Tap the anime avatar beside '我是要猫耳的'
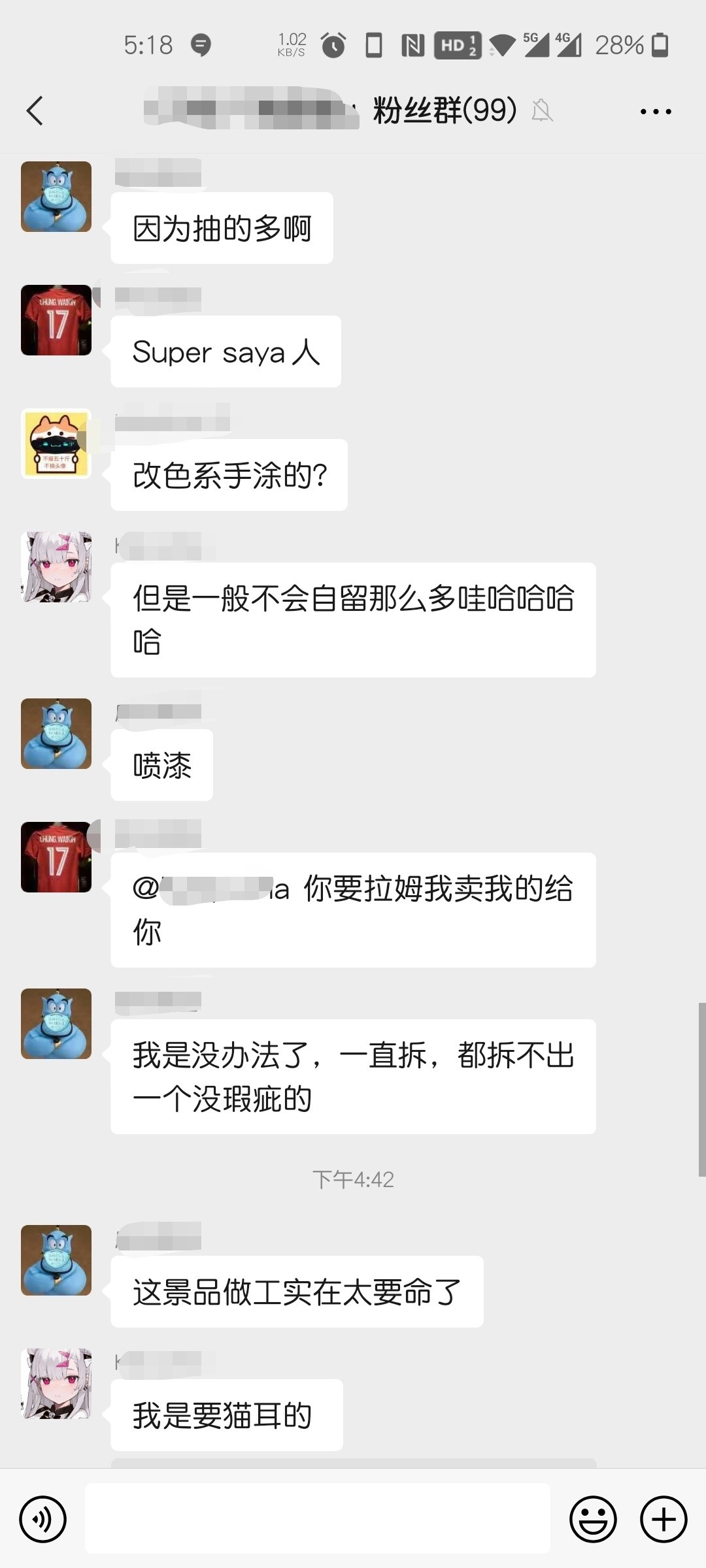This screenshot has width=706, height=1568. click(56, 1383)
